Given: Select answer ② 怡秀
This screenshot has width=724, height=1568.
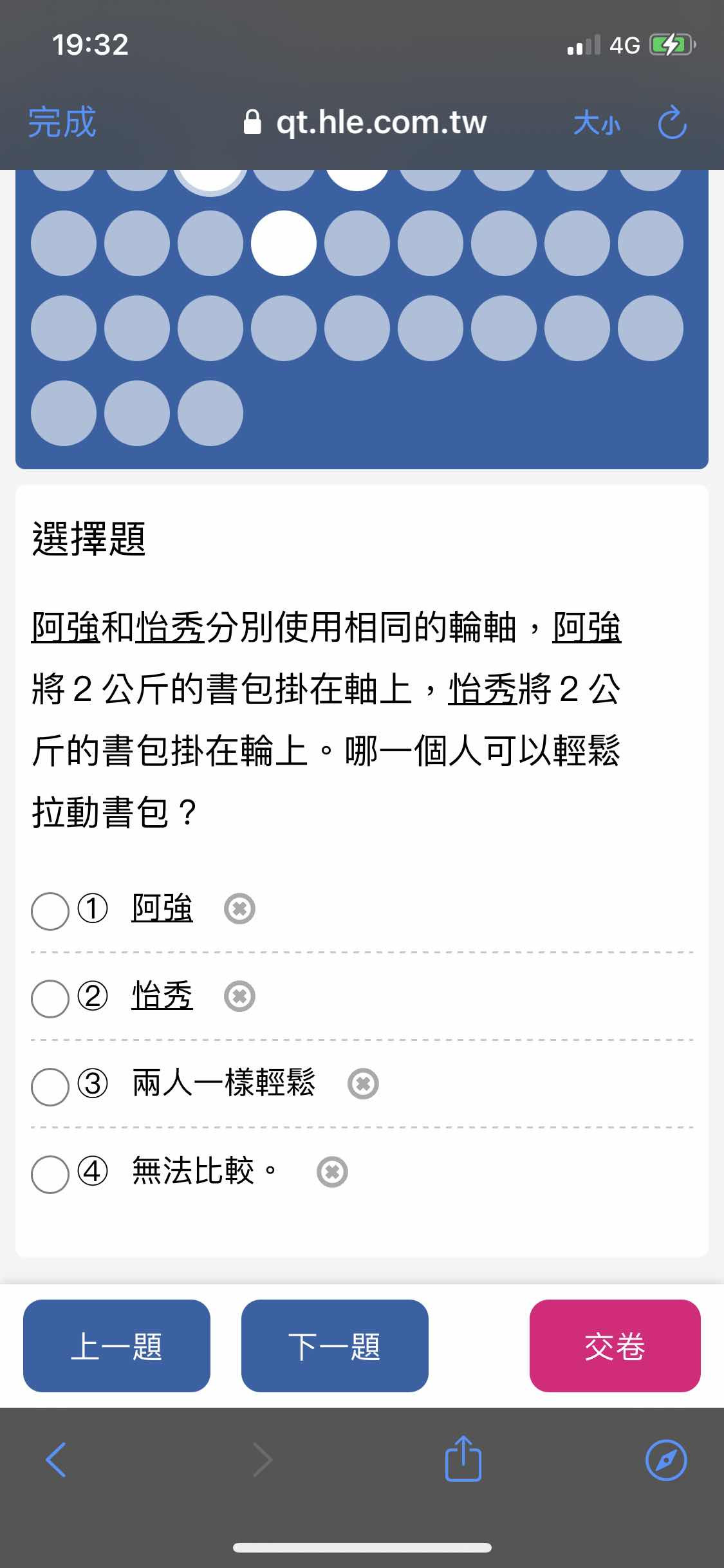Looking at the screenshot, I should click(50, 998).
